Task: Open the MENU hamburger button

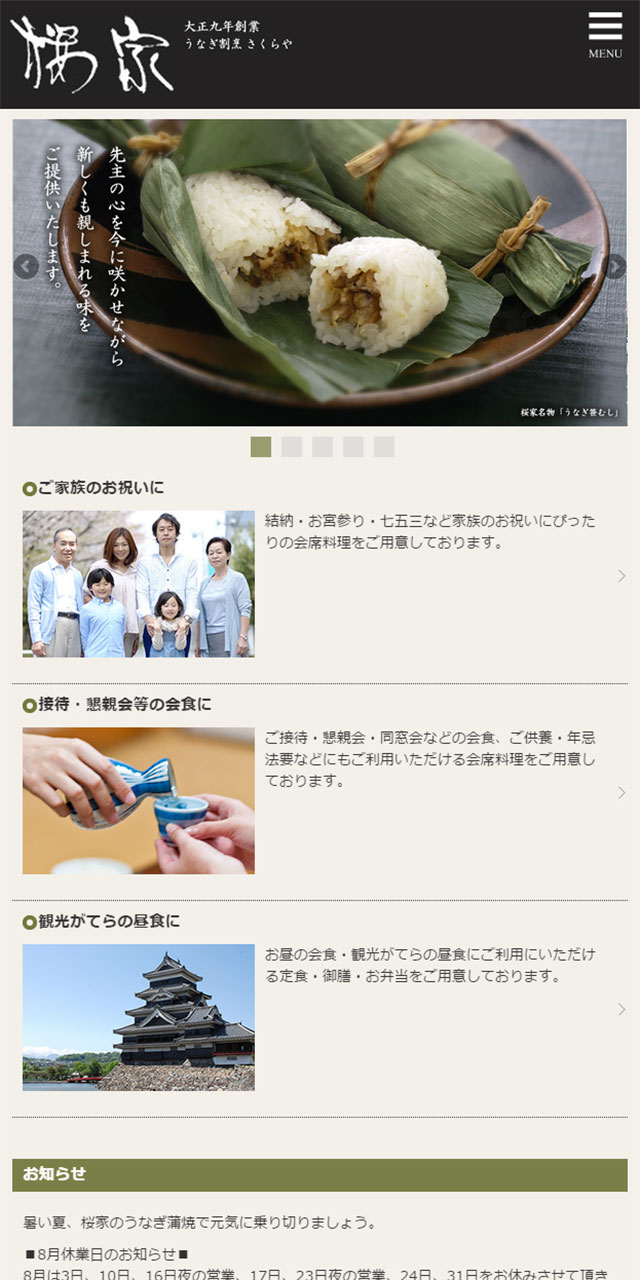Action: [x=605, y=36]
